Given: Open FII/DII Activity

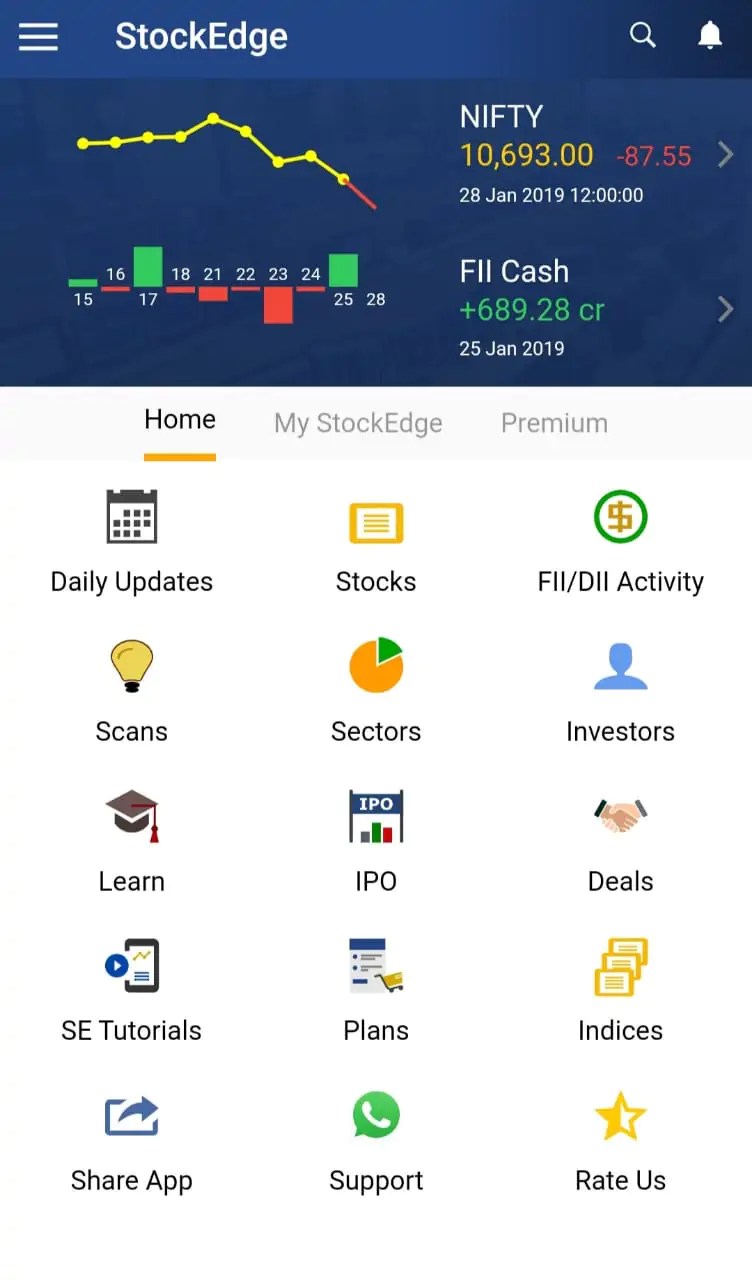Looking at the screenshot, I should pyautogui.click(x=620, y=517).
